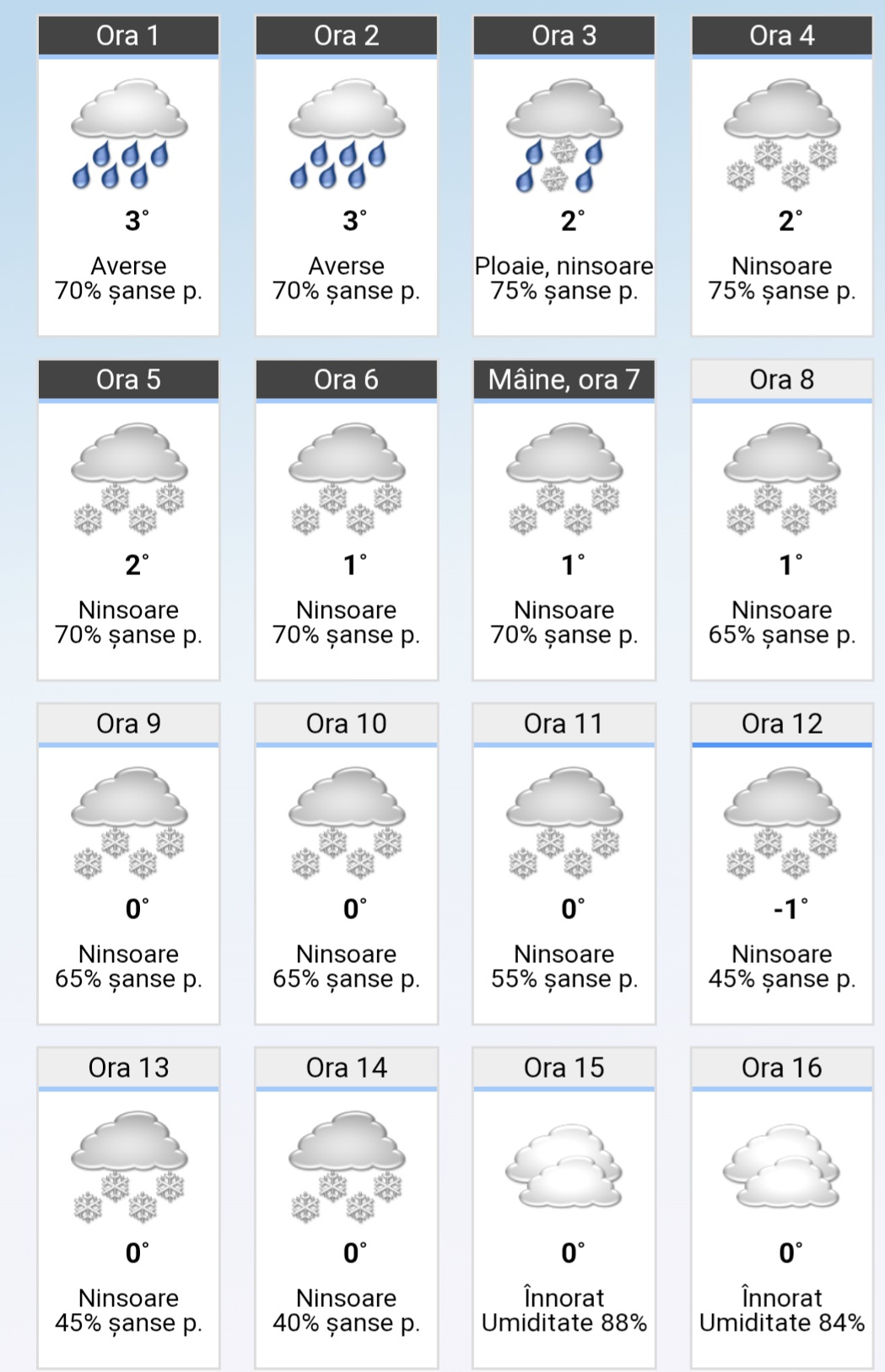Tap the Ora 9 hourly tile
The width and height of the screenshot is (885, 1372).
coord(128,864)
